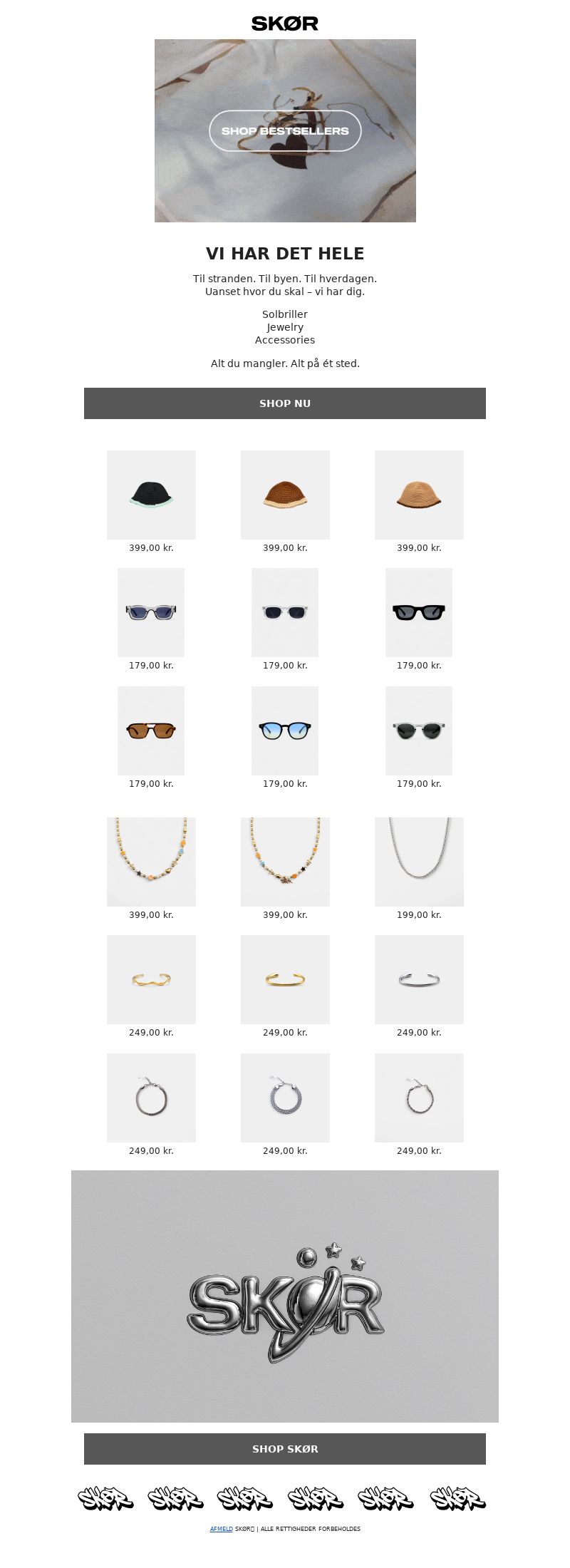570x1568 pixels.
Task: Tap the AFMELD unsubscribe link
Action: tap(221, 1529)
